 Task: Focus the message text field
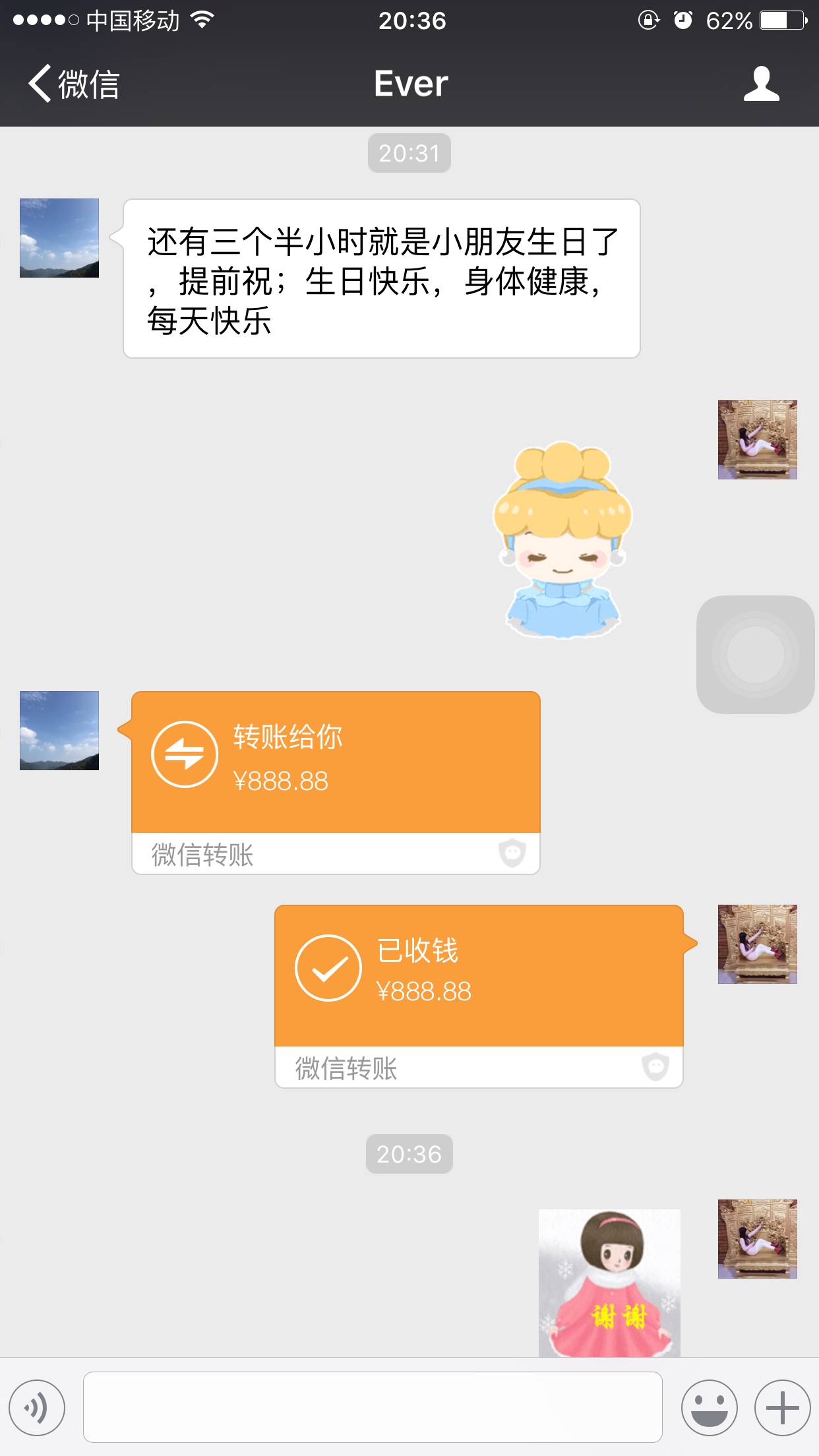coord(373,1407)
